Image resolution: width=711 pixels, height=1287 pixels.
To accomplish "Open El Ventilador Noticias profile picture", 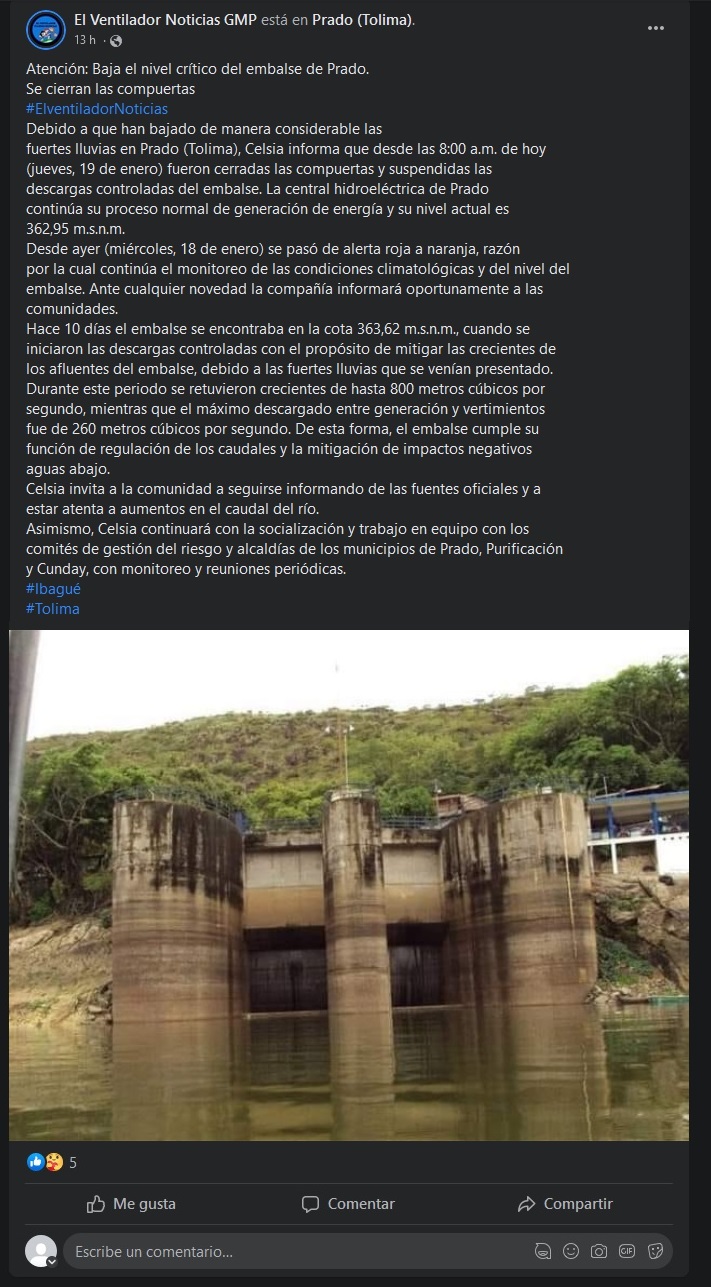I will (46, 30).
